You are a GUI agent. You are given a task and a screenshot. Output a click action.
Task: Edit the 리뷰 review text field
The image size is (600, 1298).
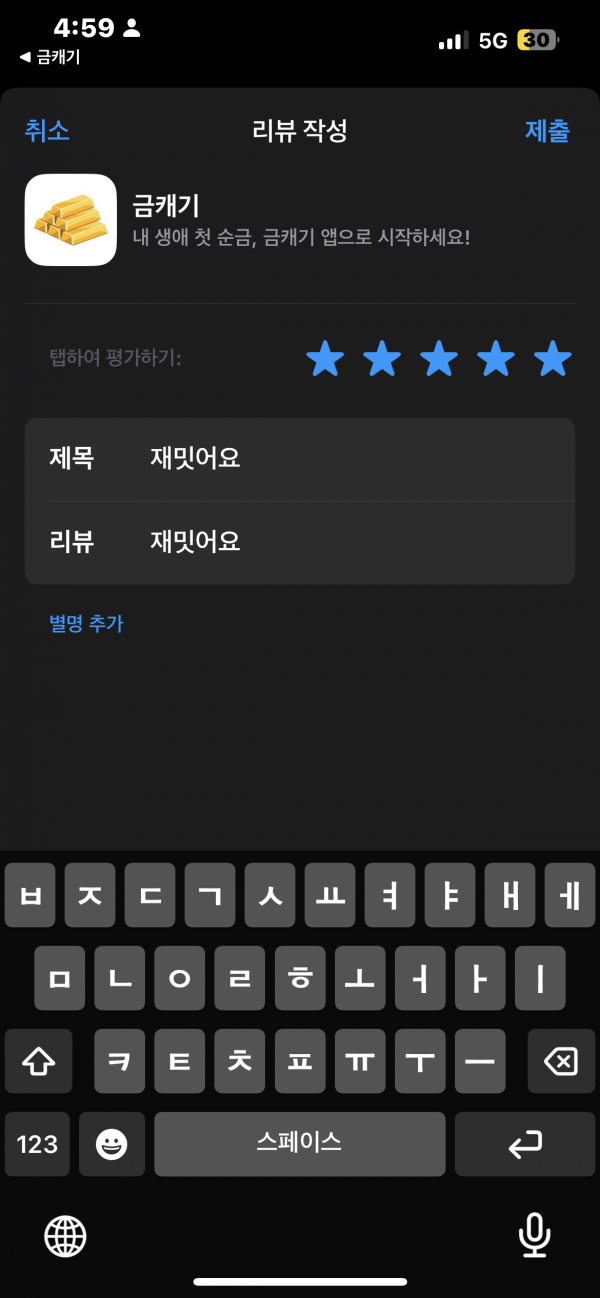(x=300, y=542)
